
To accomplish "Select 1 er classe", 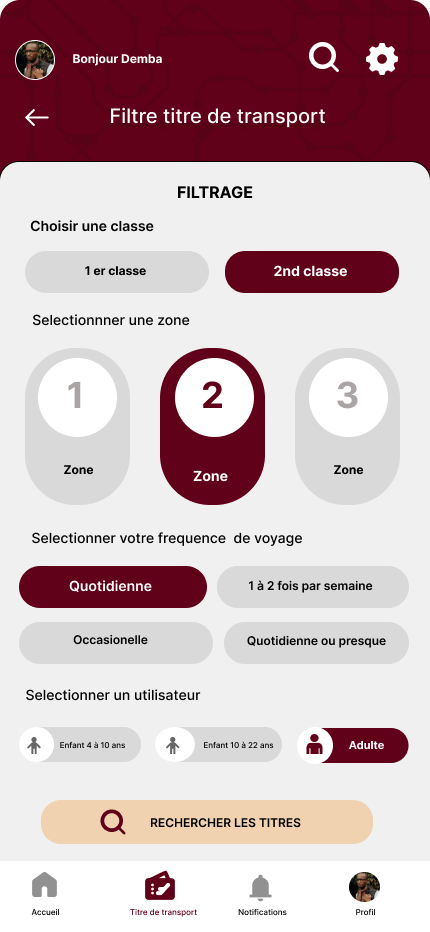I will click(x=117, y=272).
